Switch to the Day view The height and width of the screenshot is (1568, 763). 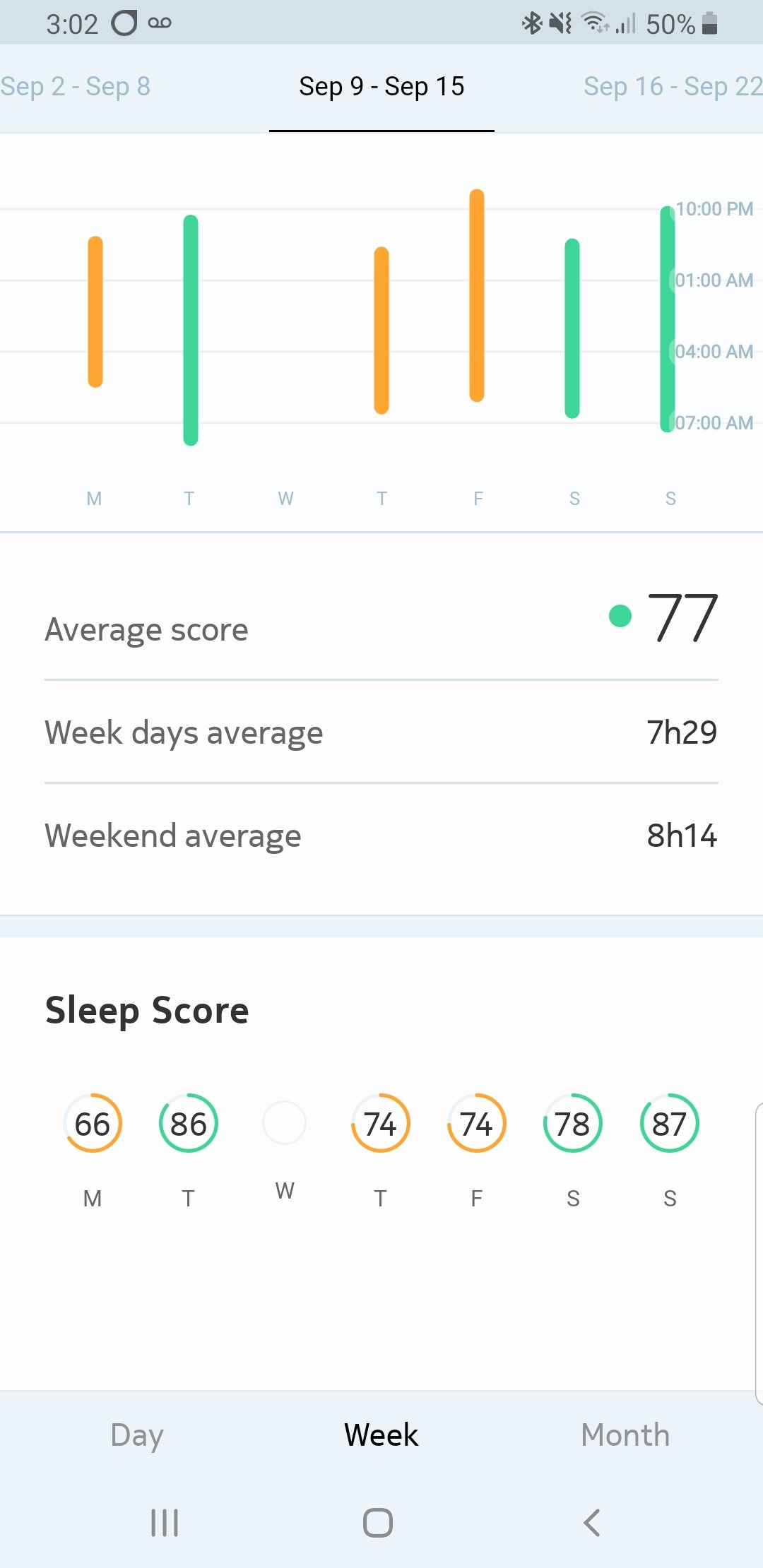click(137, 1435)
